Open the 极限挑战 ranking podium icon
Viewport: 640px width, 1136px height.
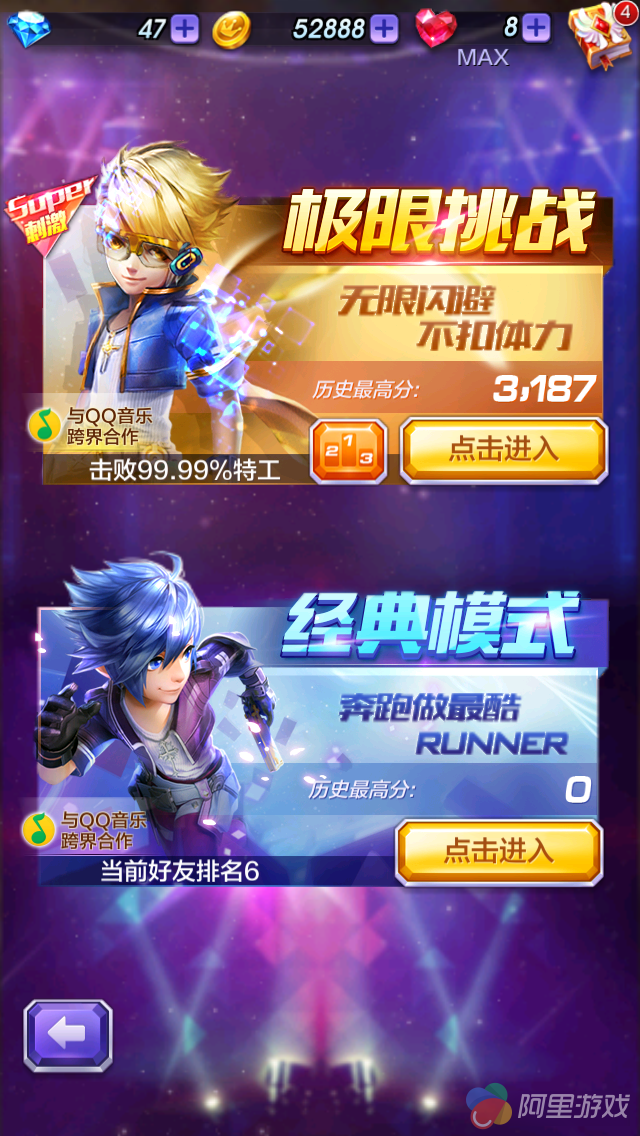(x=349, y=451)
